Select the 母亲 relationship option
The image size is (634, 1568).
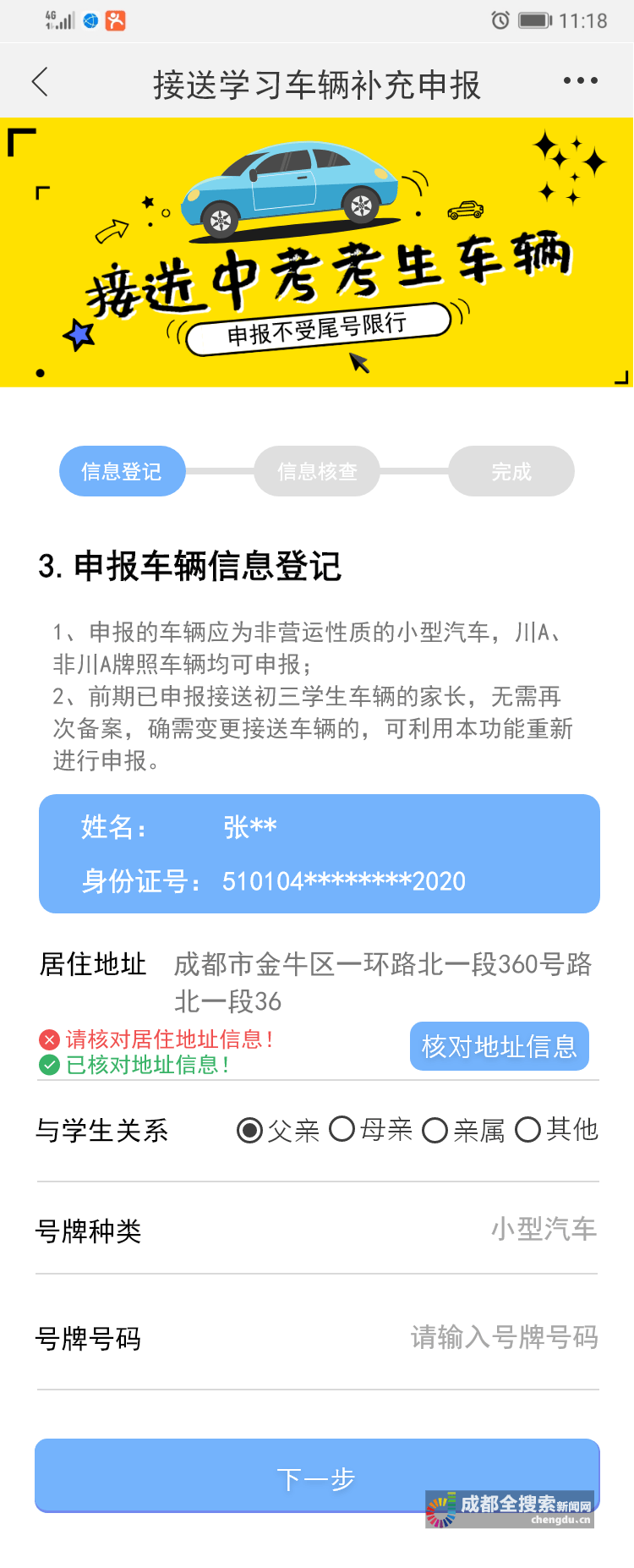(x=342, y=1130)
